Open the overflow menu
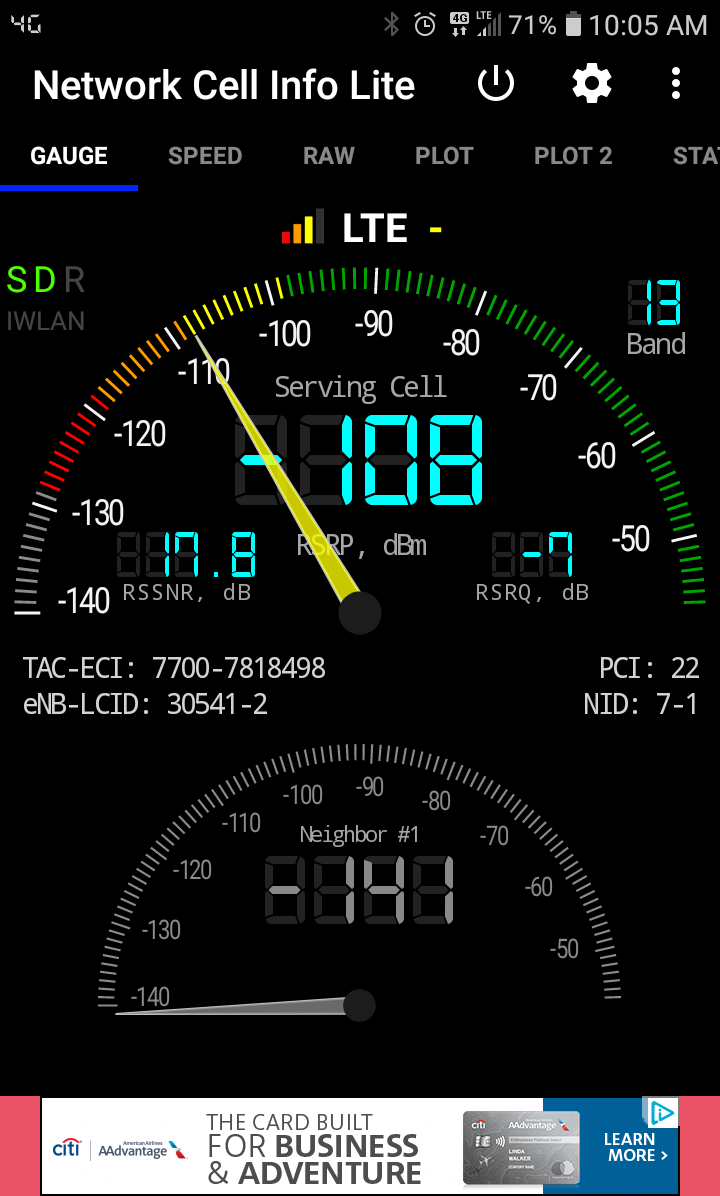The height and width of the screenshot is (1196, 720). [676, 83]
